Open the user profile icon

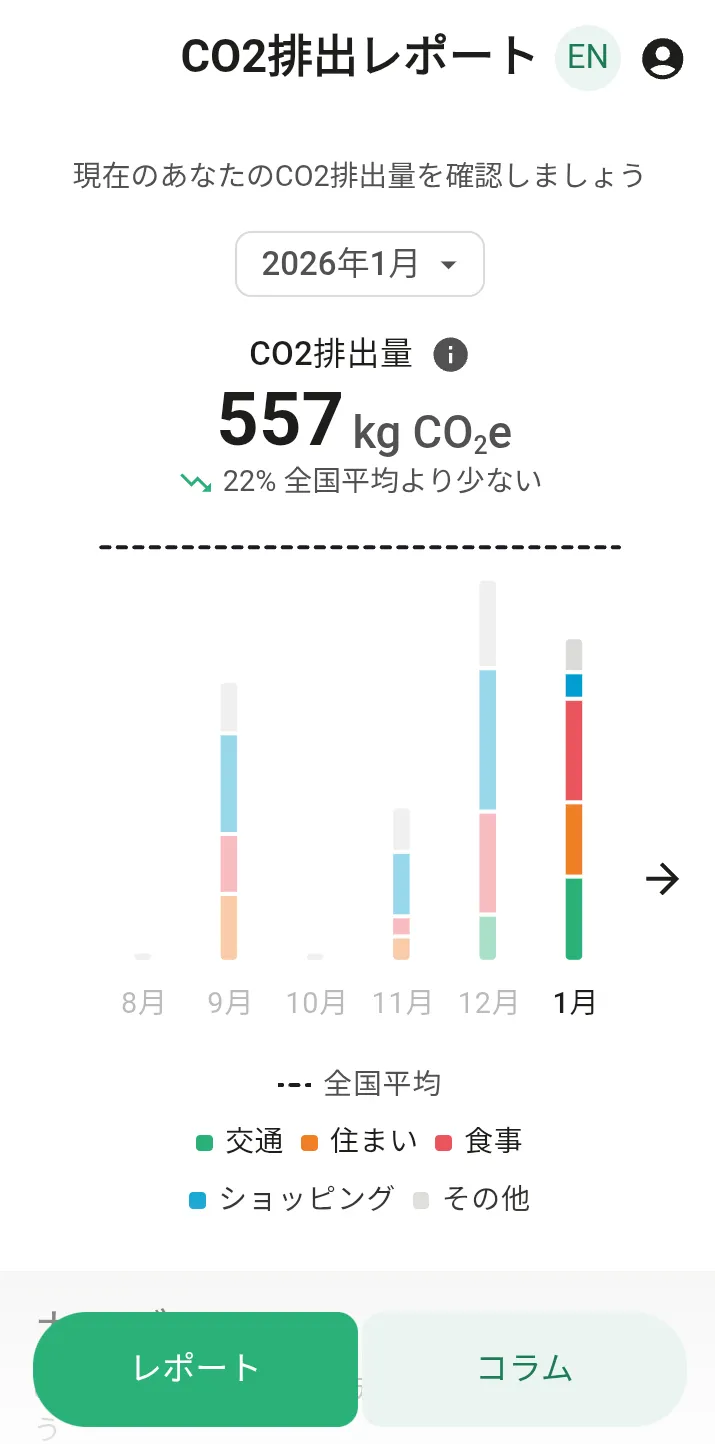(662, 58)
